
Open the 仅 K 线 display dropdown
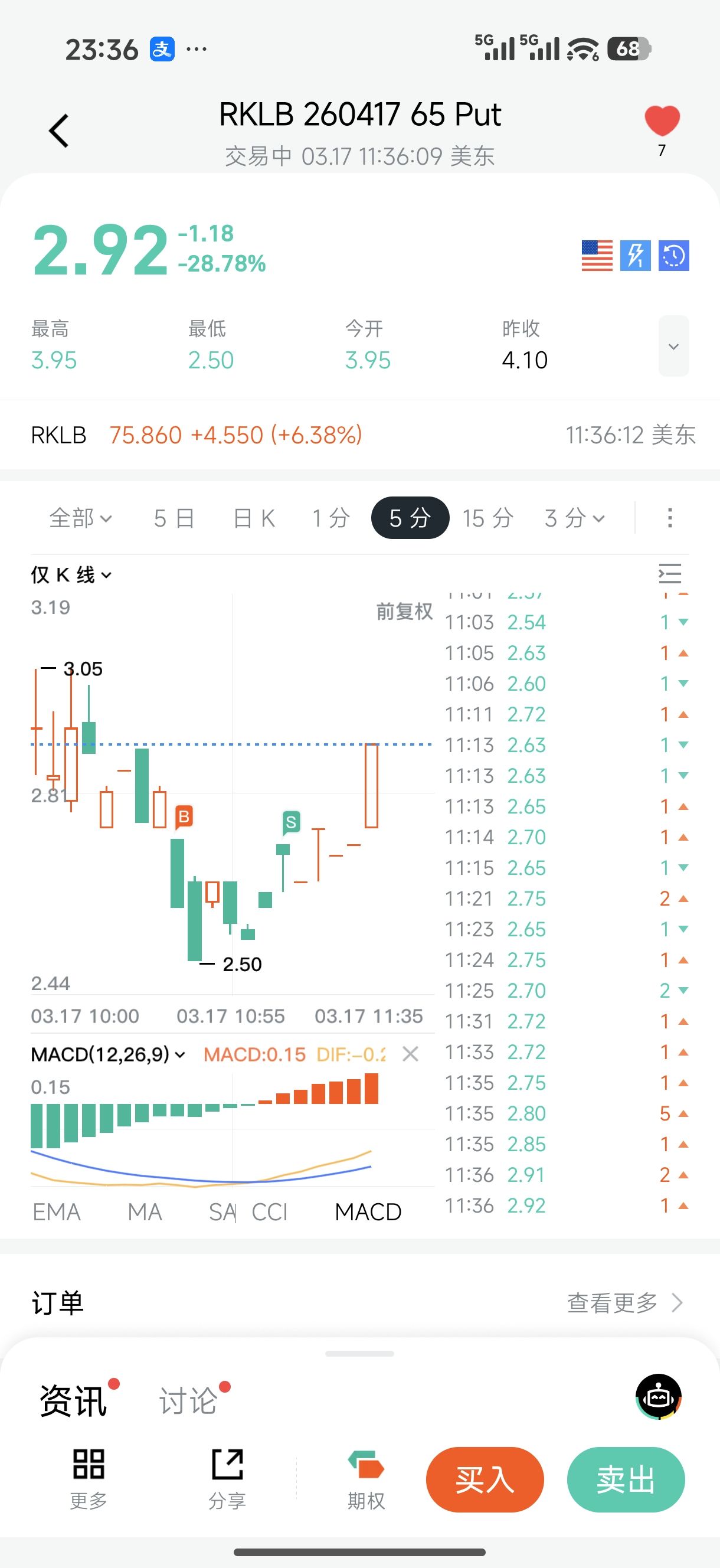pos(71,575)
